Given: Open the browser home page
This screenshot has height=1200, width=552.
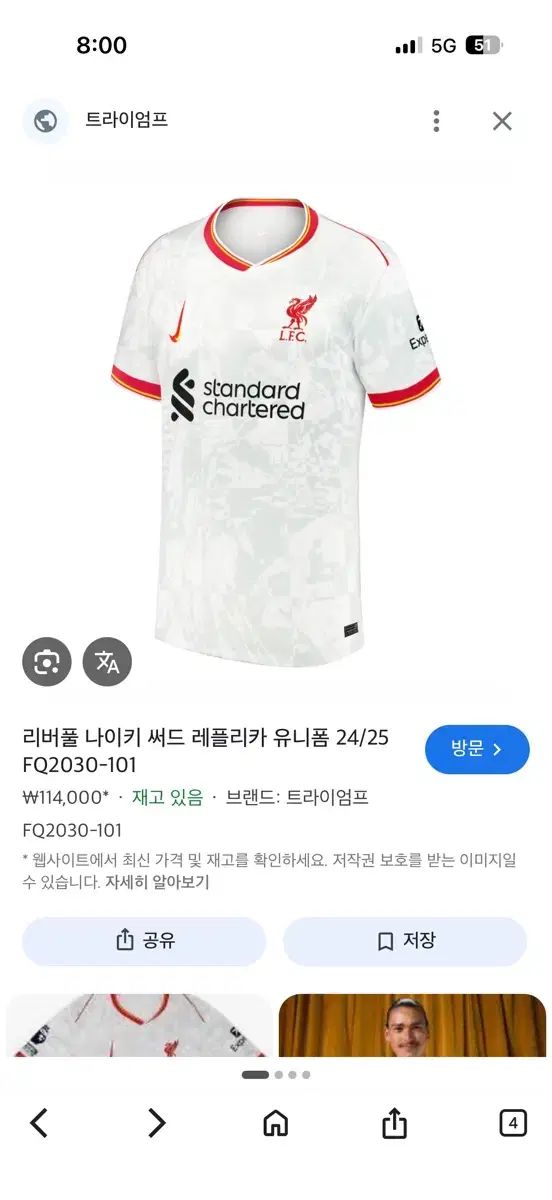Looking at the screenshot, I should click(x=276, y=1123).
